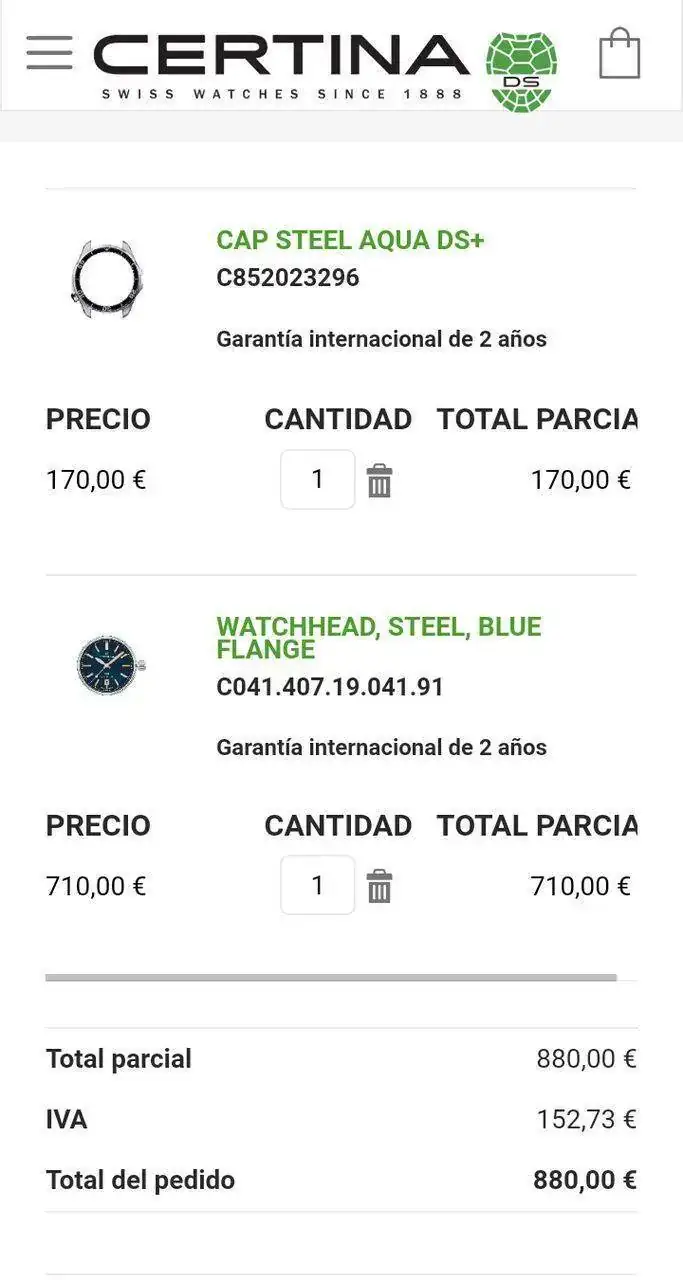Open the CAP STEEL AQUA DS+ product link

click(x=350, y=240)
